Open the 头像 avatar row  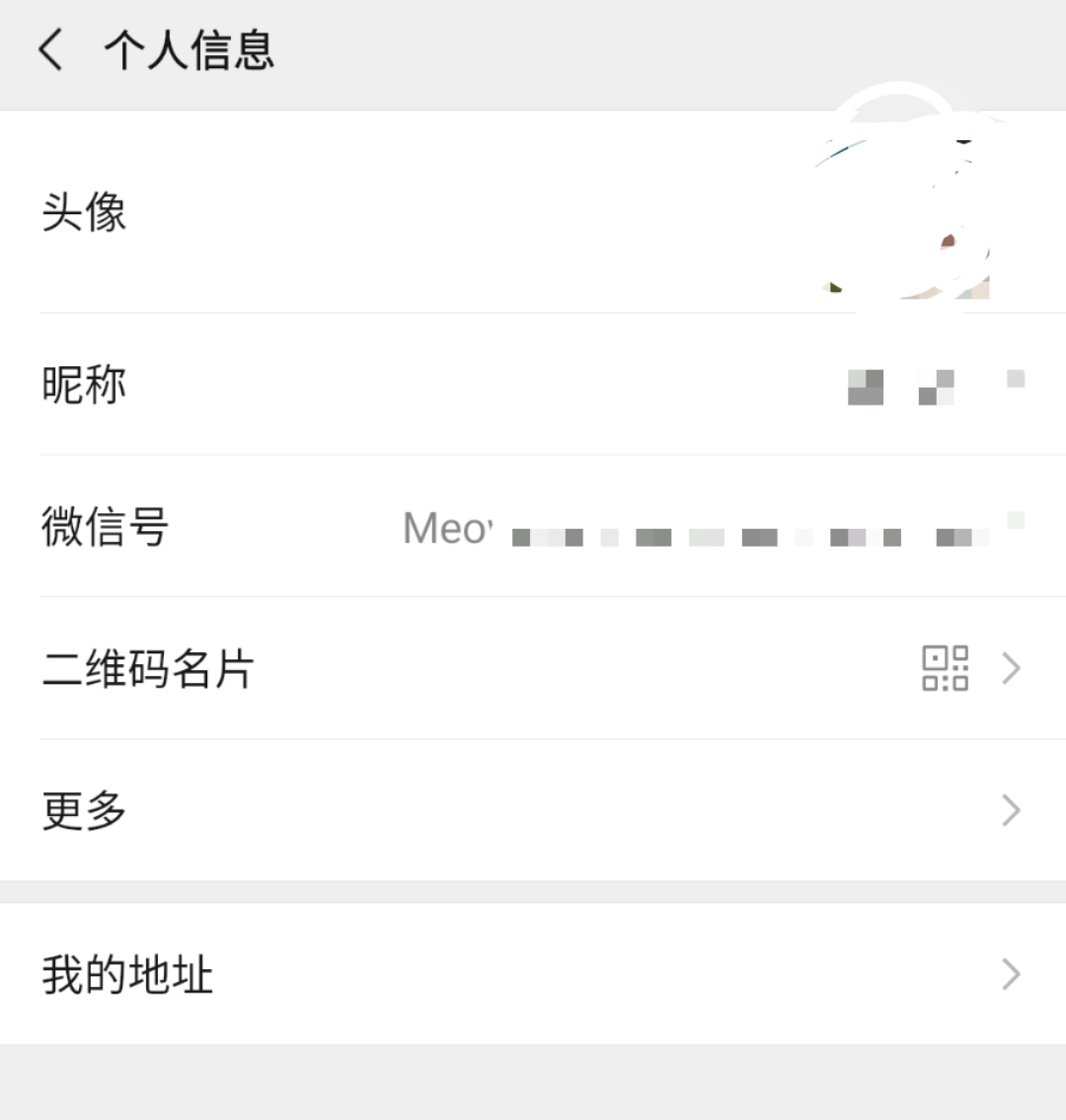(533, 211)
